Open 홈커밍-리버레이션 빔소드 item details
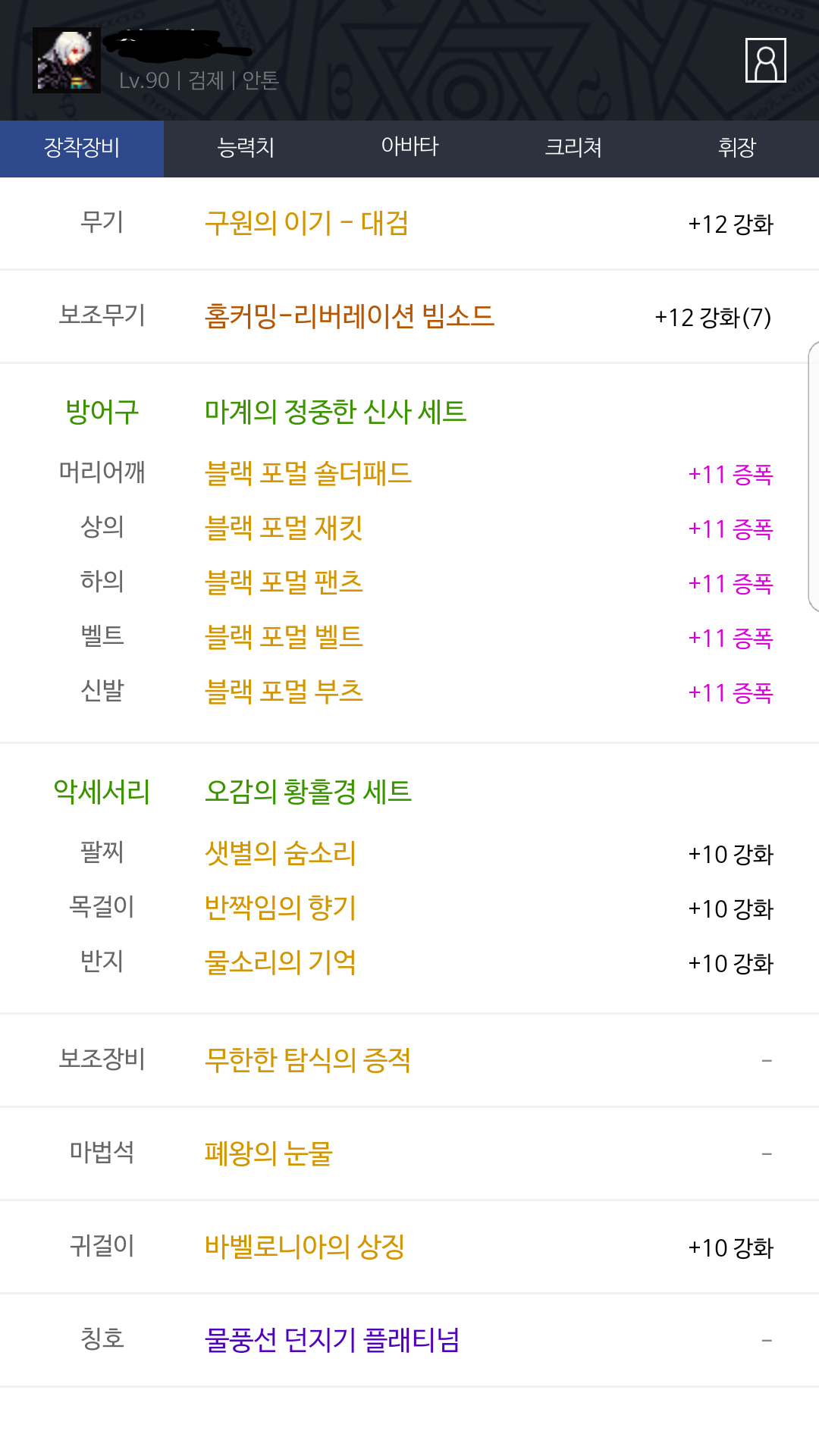The height and width of the screenshot is (1456, 819). point(350,315)
